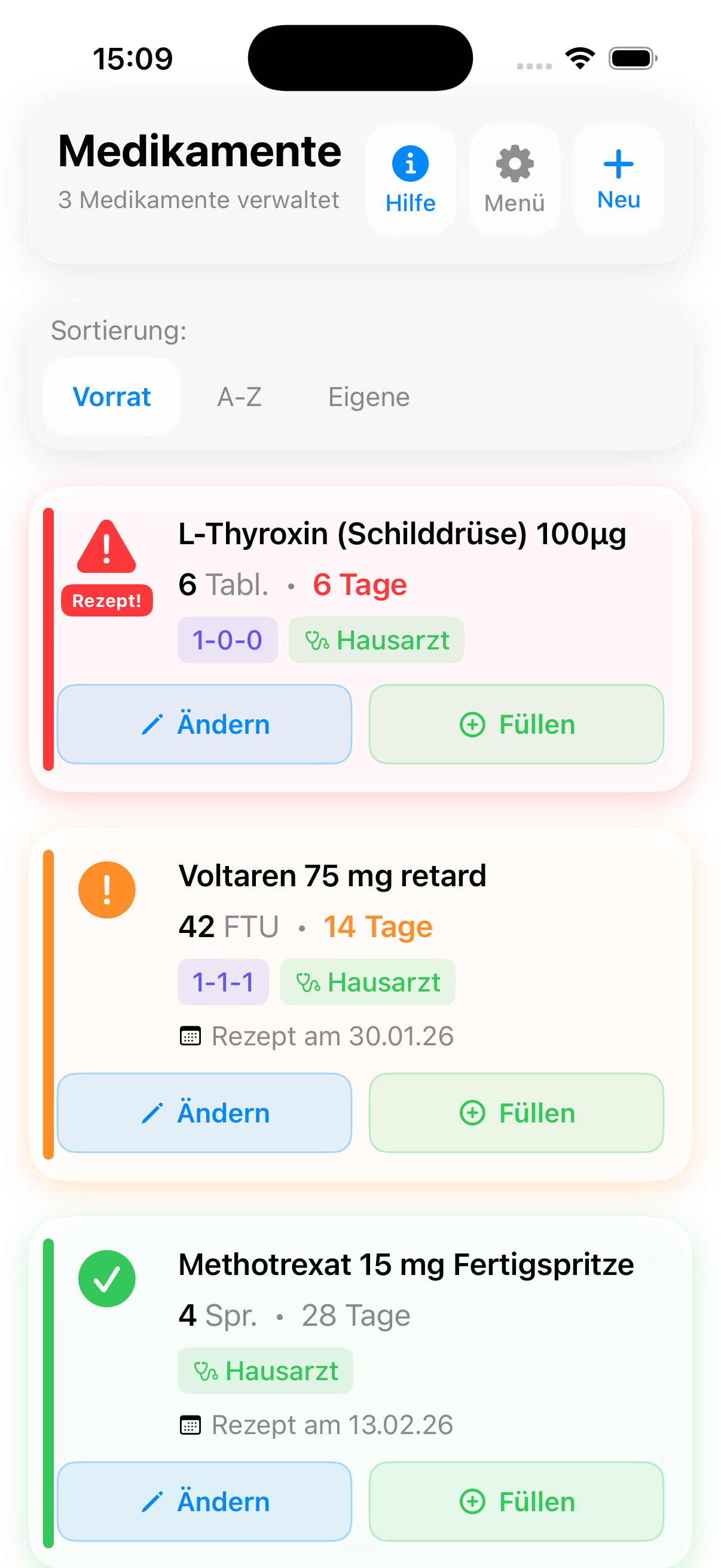Viewport: 721px width, 1568px height.
Task: Select the Vorrat sorting option
Action: (112, 396)
